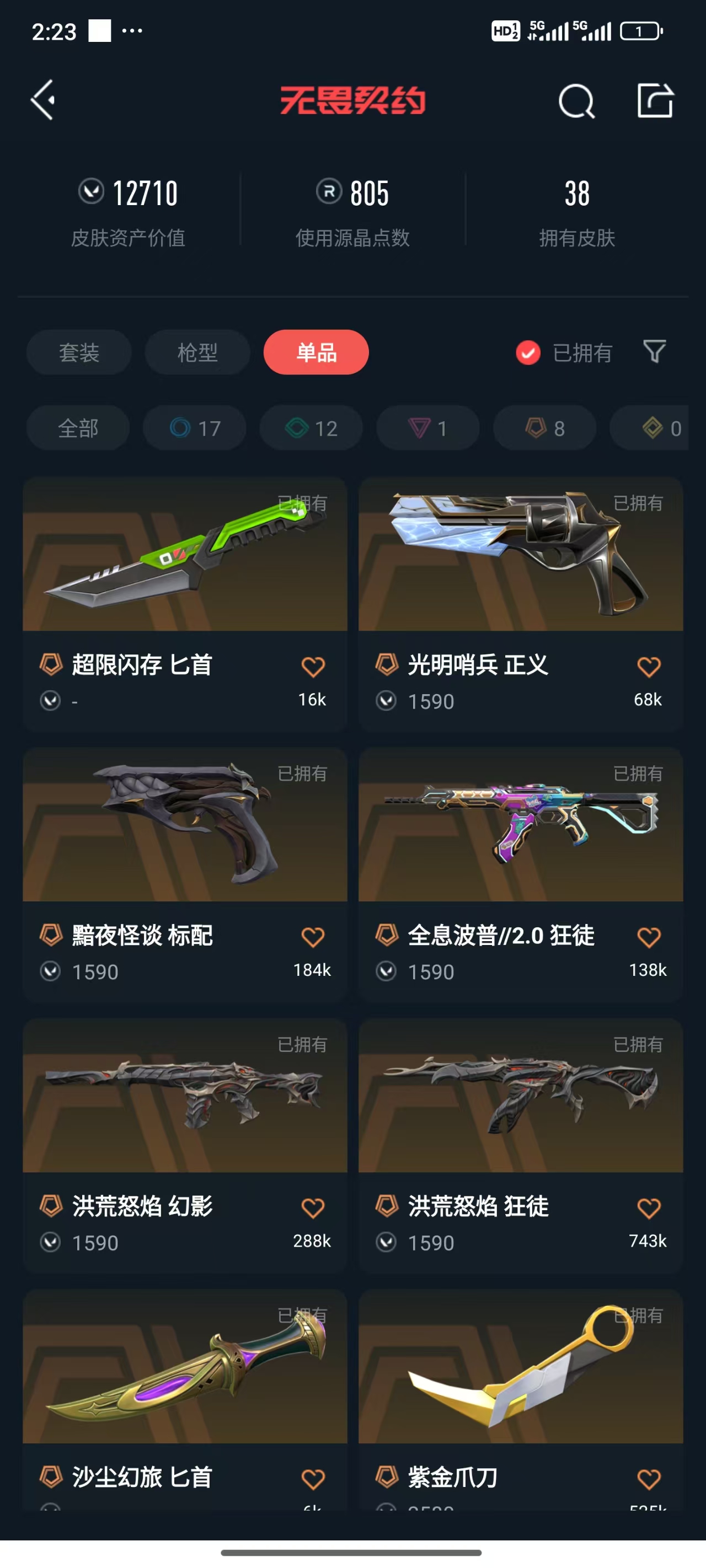706x1568 pixels.
Task: Switch to the 枪型 tab
Action: click(x=197, y=352)
